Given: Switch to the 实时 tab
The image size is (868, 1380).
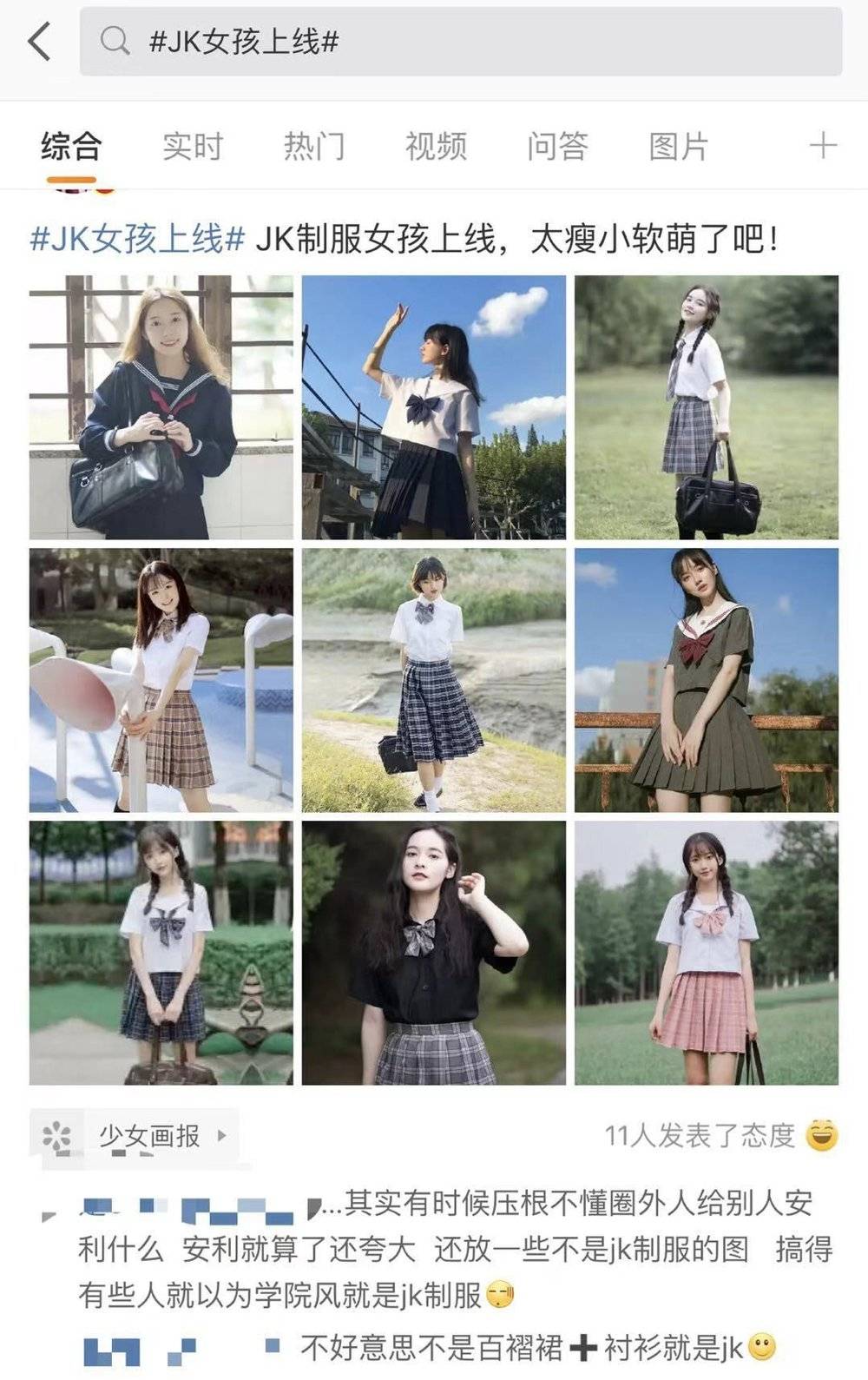Looking at the screenshot, I should (x=193, y=146).
